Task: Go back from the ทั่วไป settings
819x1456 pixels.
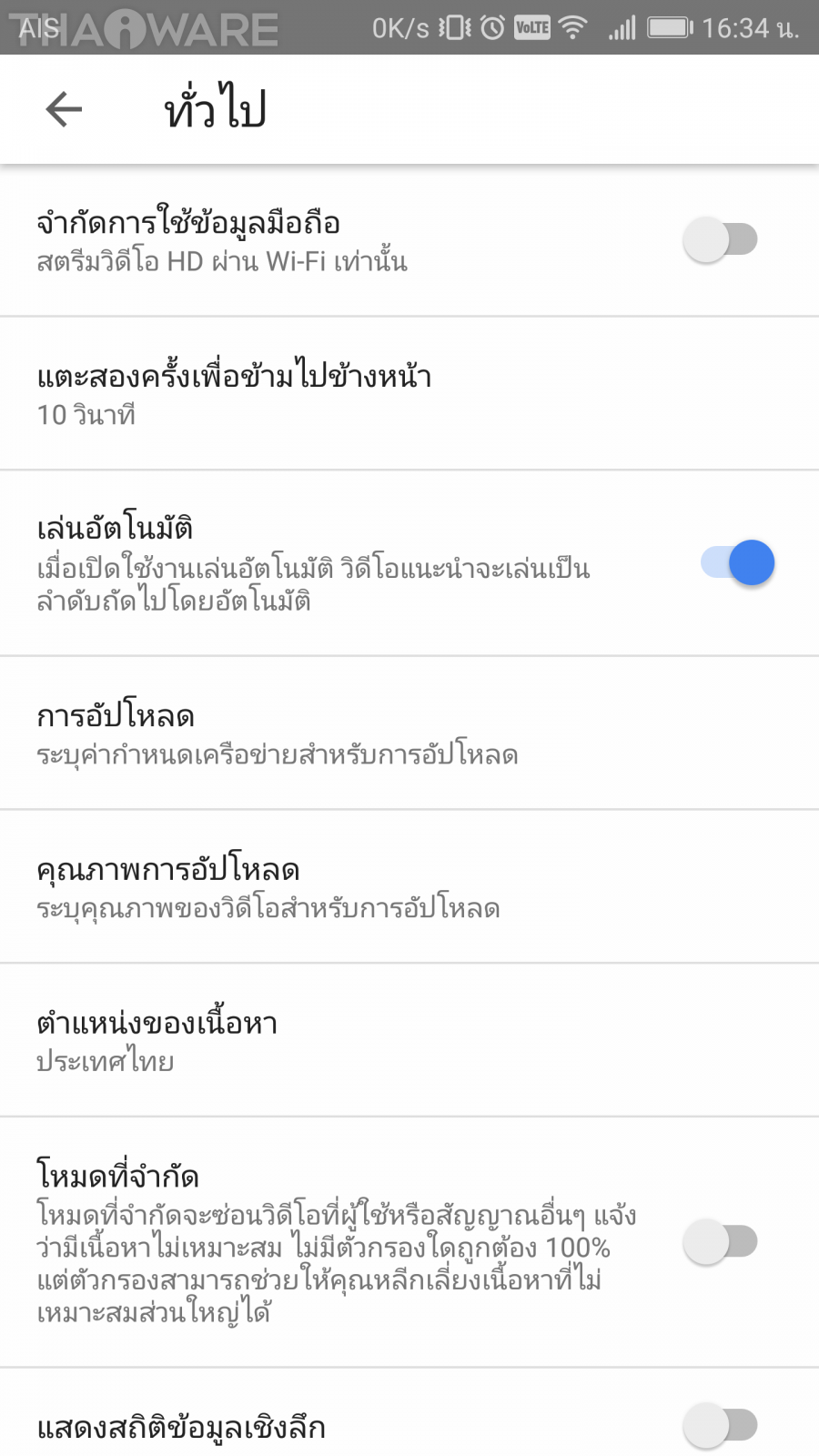Action: 64,110
